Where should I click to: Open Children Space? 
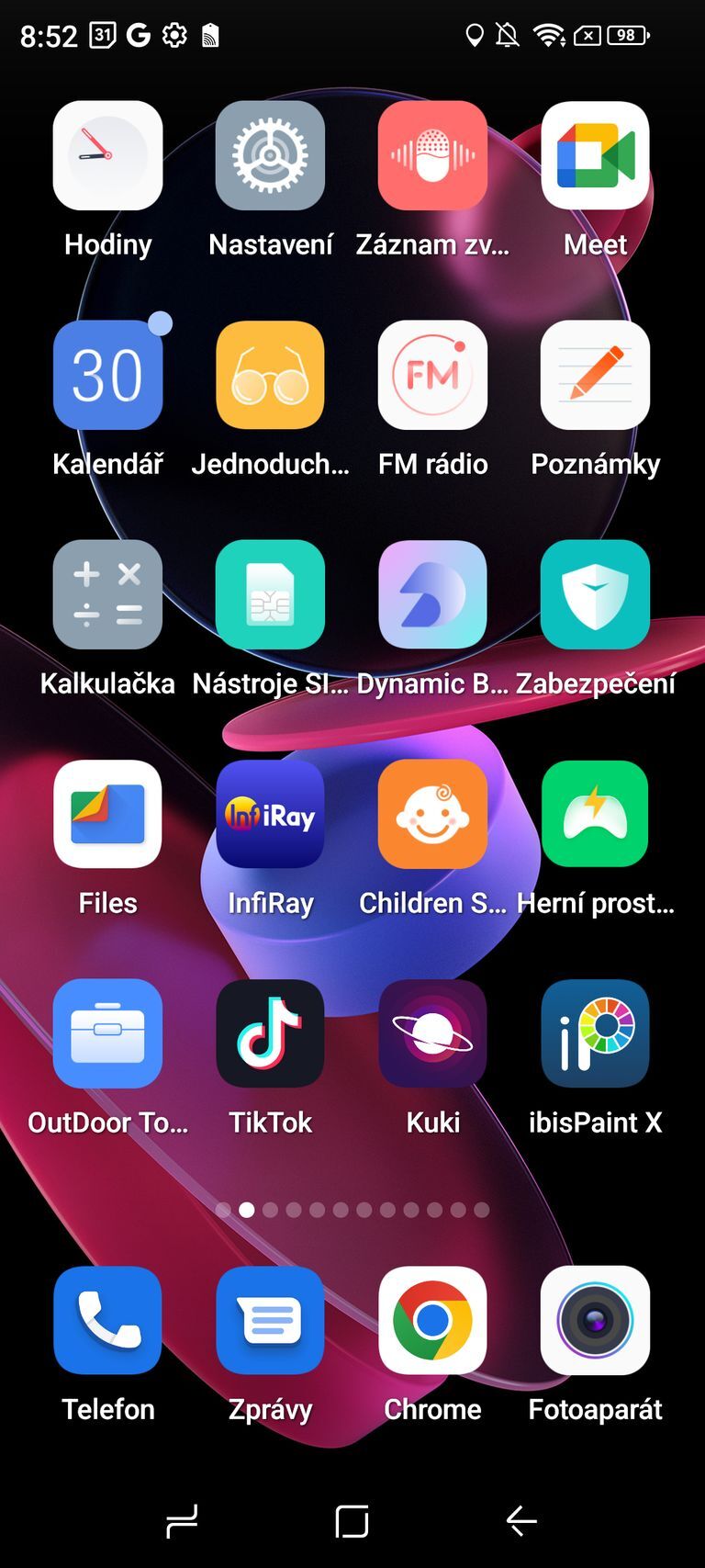click(x=432, y=814)
